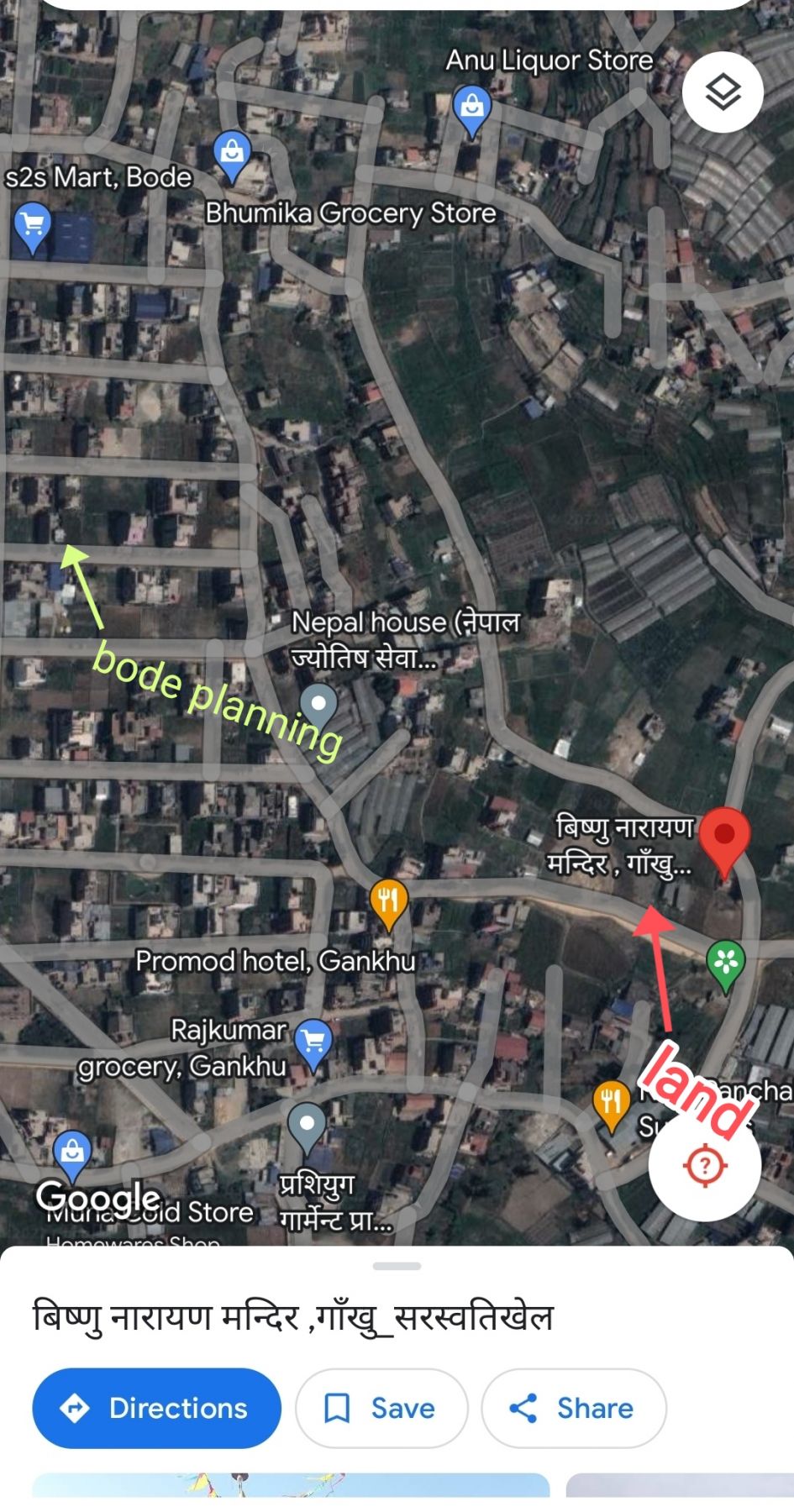Screen dimensions: 794x1512
Task: Tap the red Bishnu Narayan temple pin
Action: tap(723, 837)
